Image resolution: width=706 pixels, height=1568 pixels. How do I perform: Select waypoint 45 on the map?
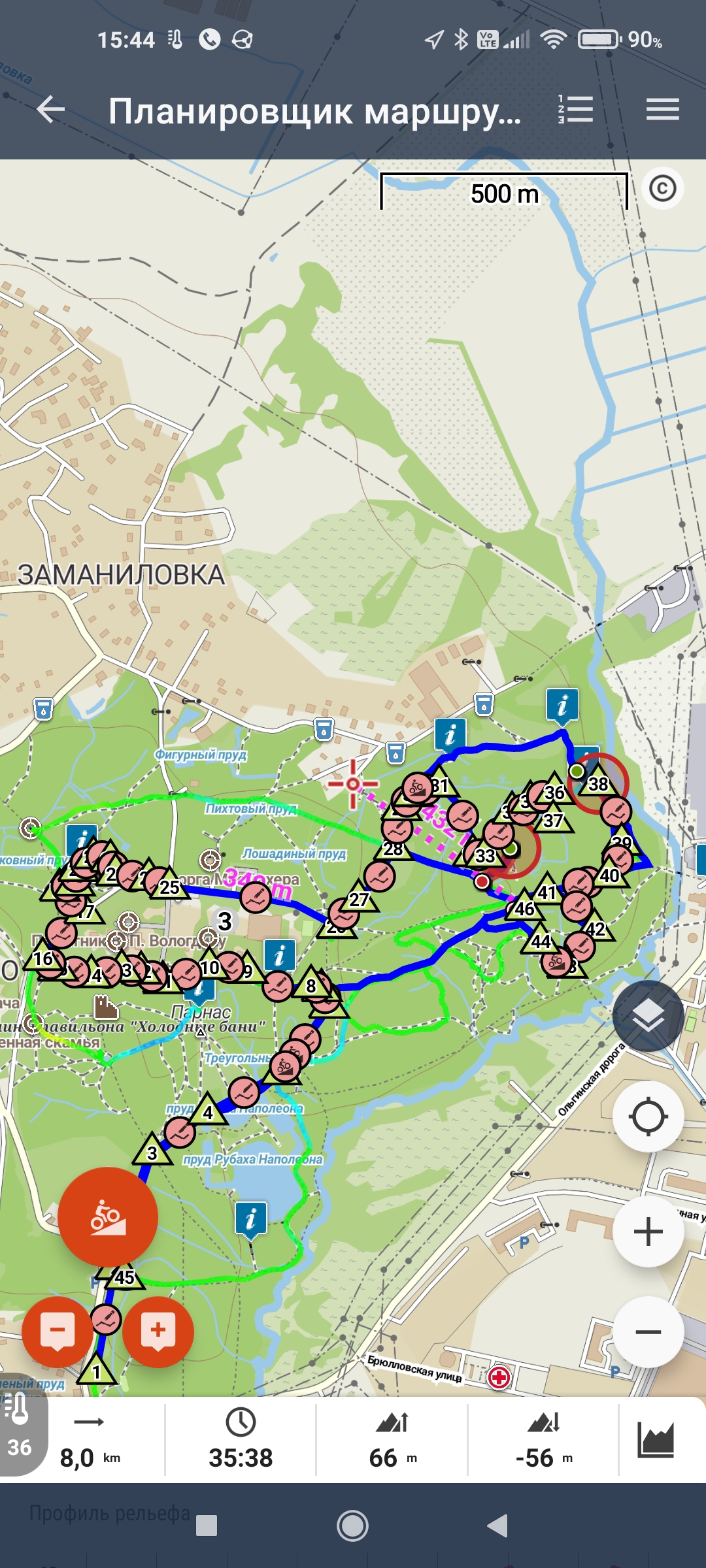(x=125, y=1277)
